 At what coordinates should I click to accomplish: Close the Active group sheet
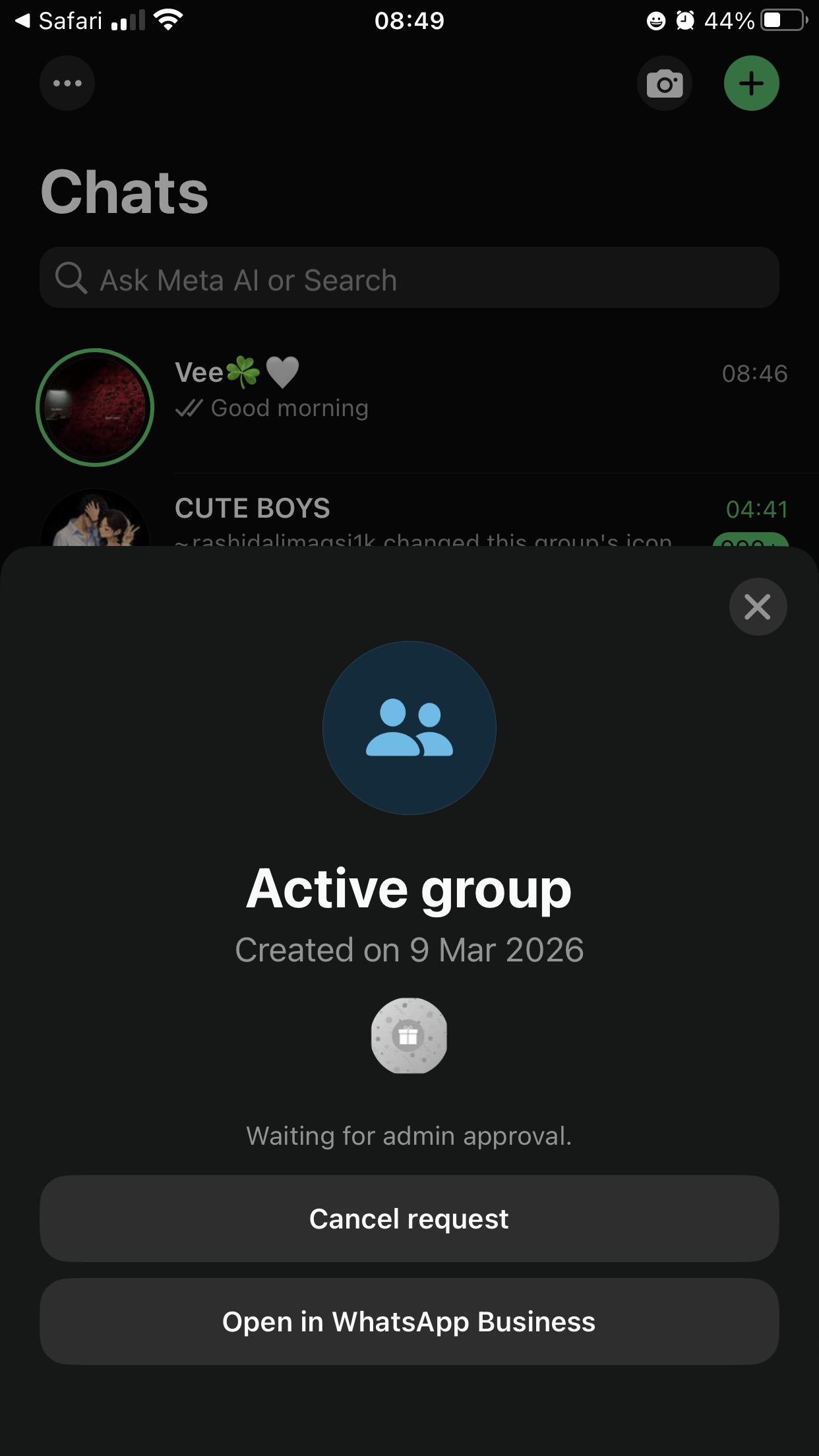[758, 607]
